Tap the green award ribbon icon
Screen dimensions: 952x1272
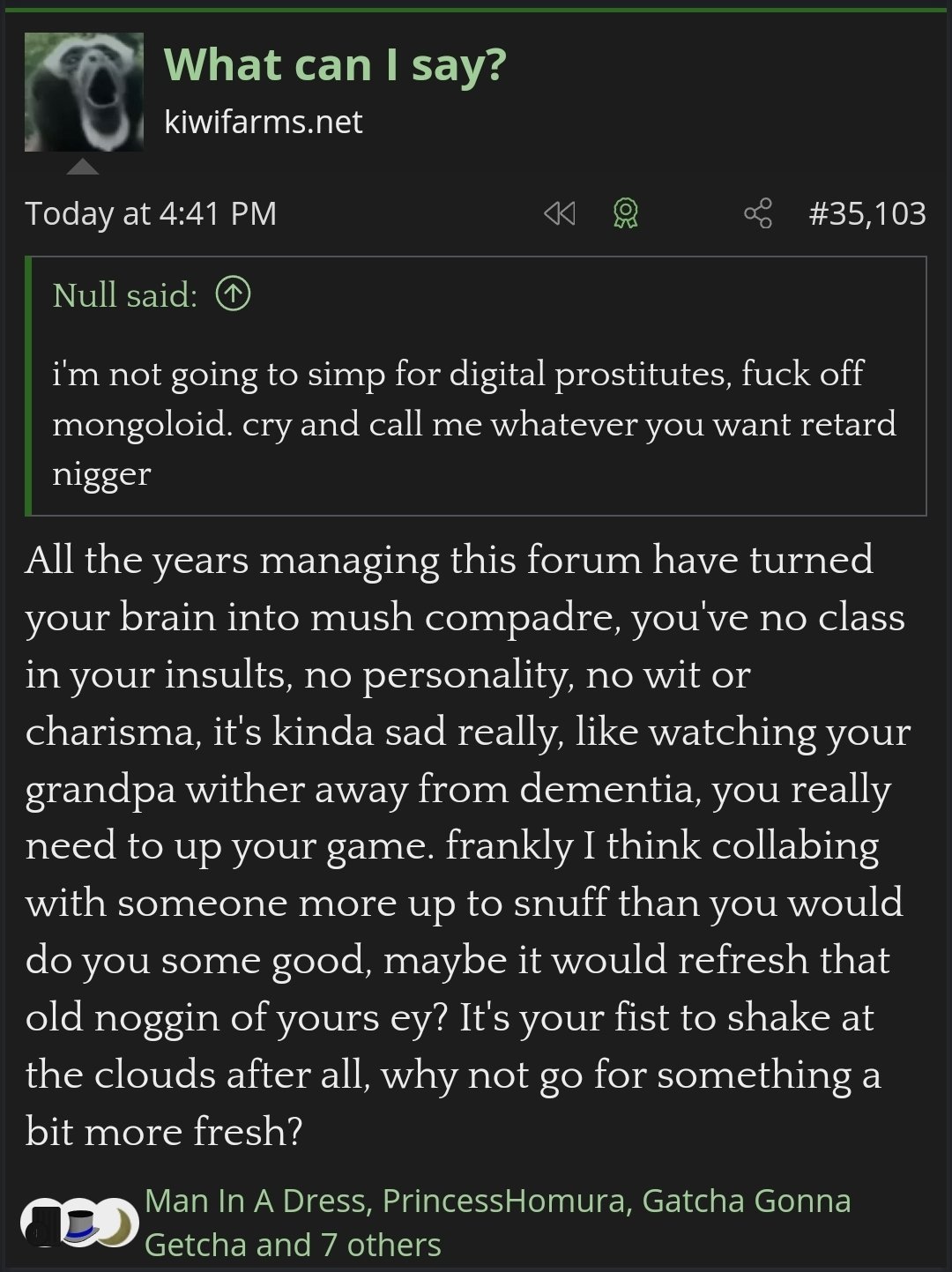625,213
